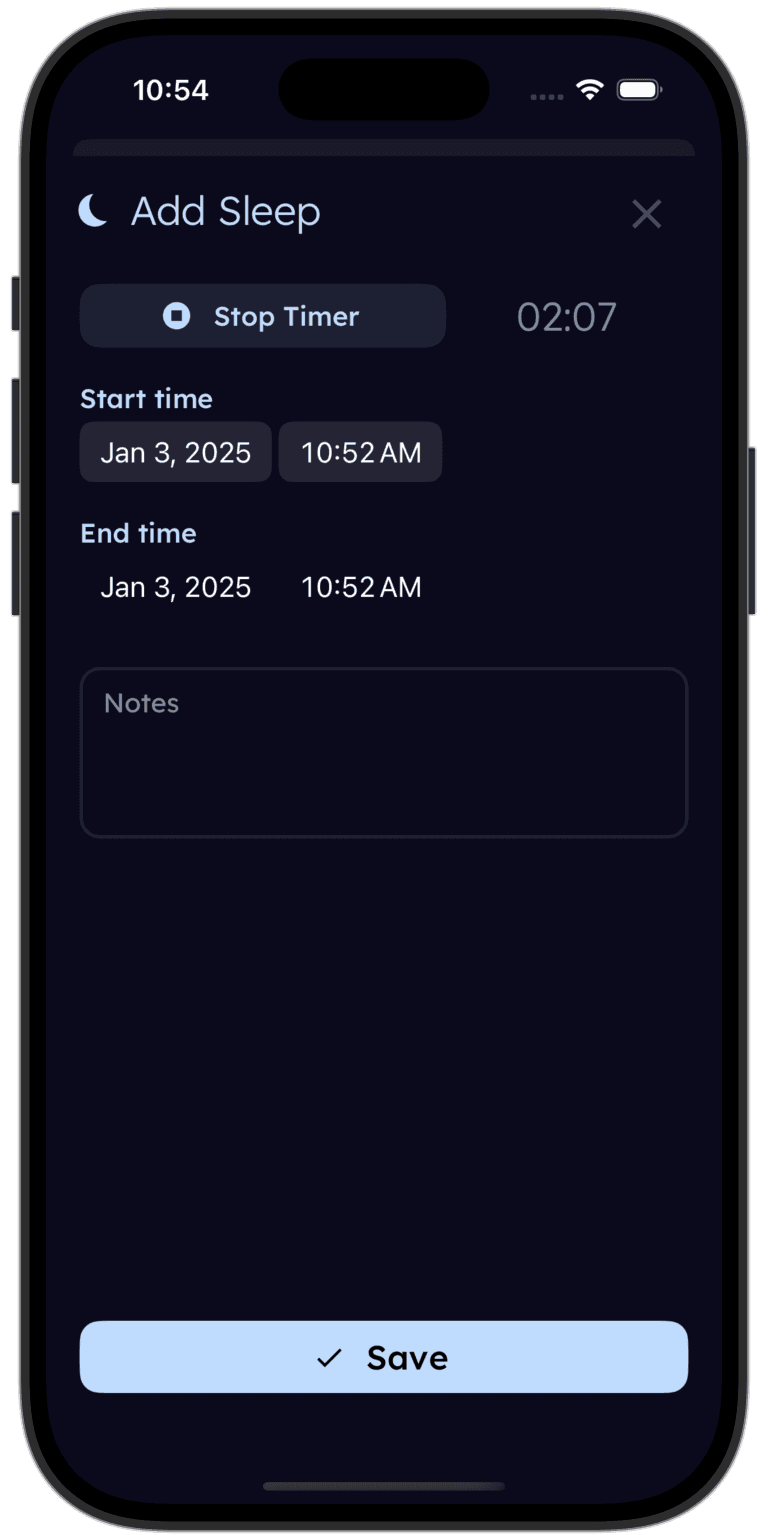Select the End time section label

(x=138, y=533)
